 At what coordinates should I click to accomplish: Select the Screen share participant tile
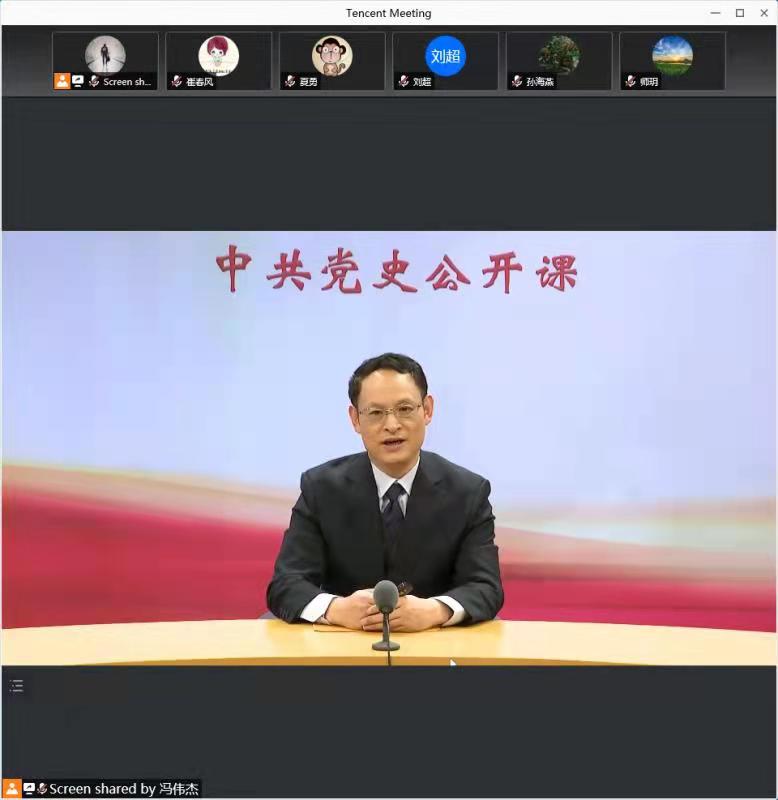coord(105,60)
